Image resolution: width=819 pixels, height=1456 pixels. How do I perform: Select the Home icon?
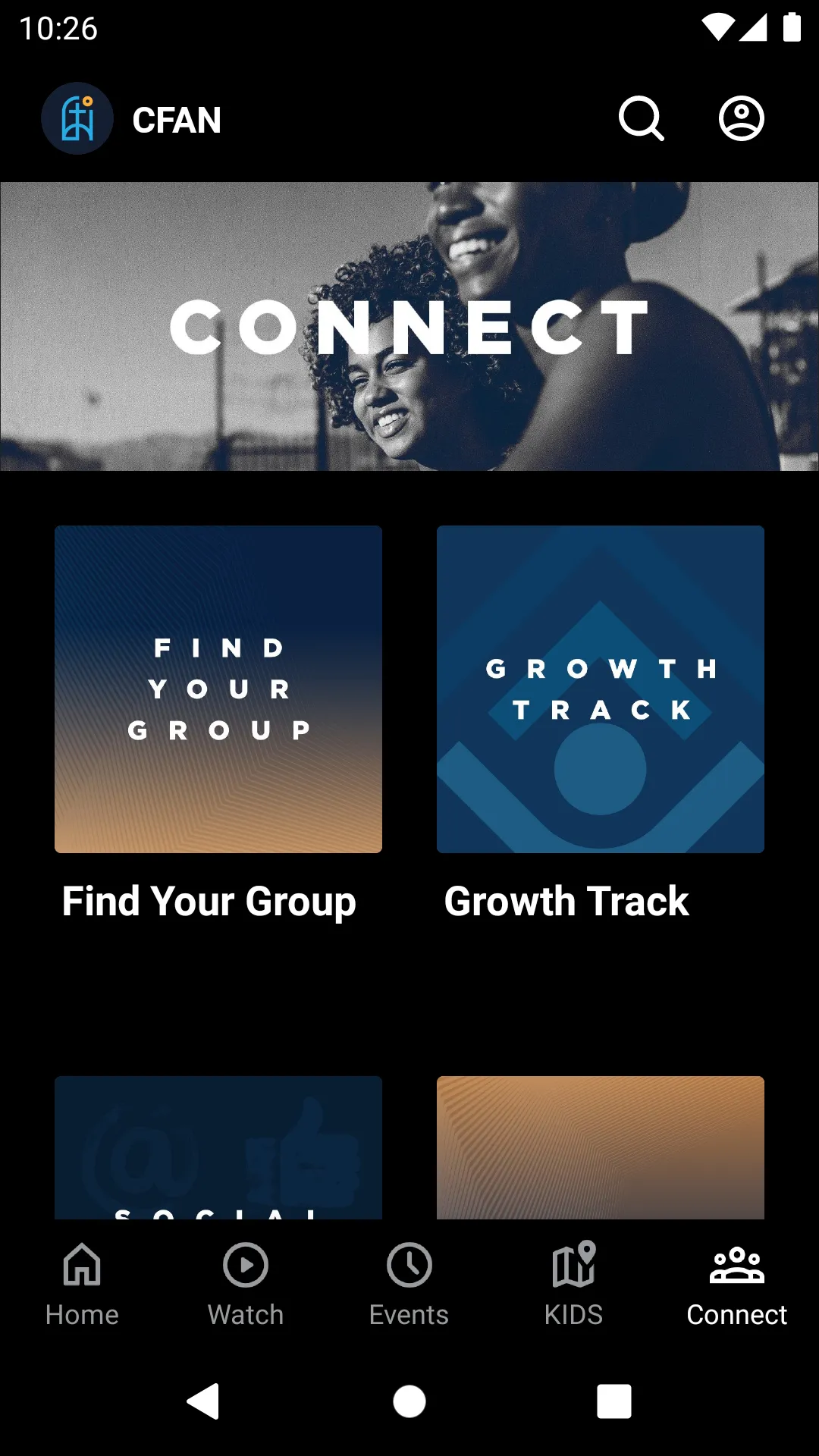click(x=81, y=1266)
